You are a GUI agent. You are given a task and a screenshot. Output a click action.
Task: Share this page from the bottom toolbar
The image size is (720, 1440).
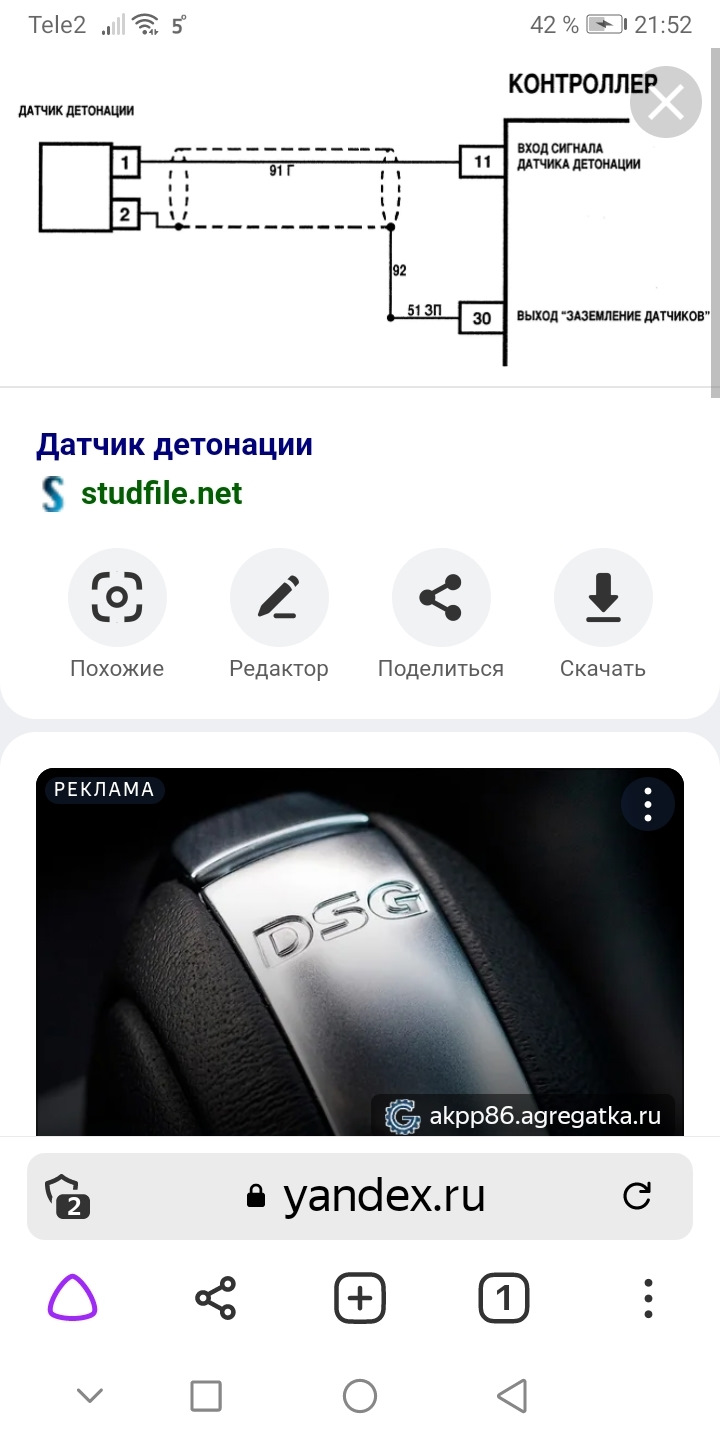(216, 1299)
